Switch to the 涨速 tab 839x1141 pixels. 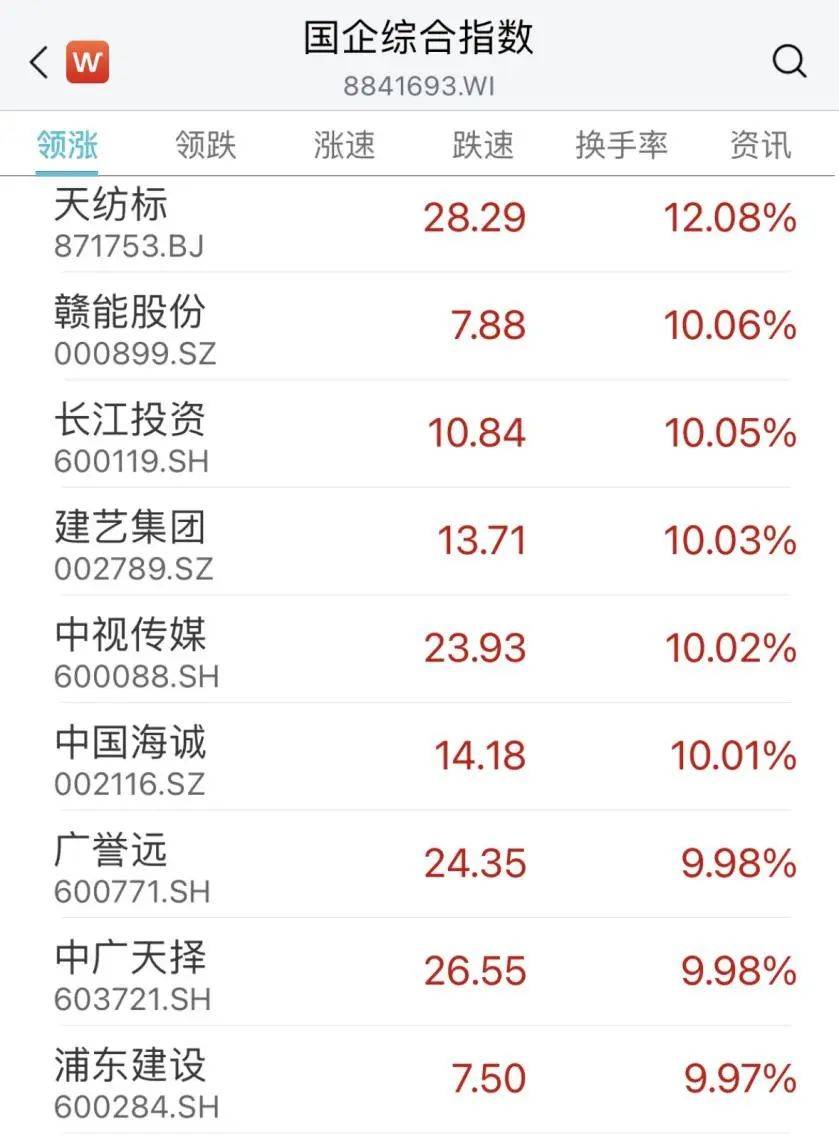(344, 145)
